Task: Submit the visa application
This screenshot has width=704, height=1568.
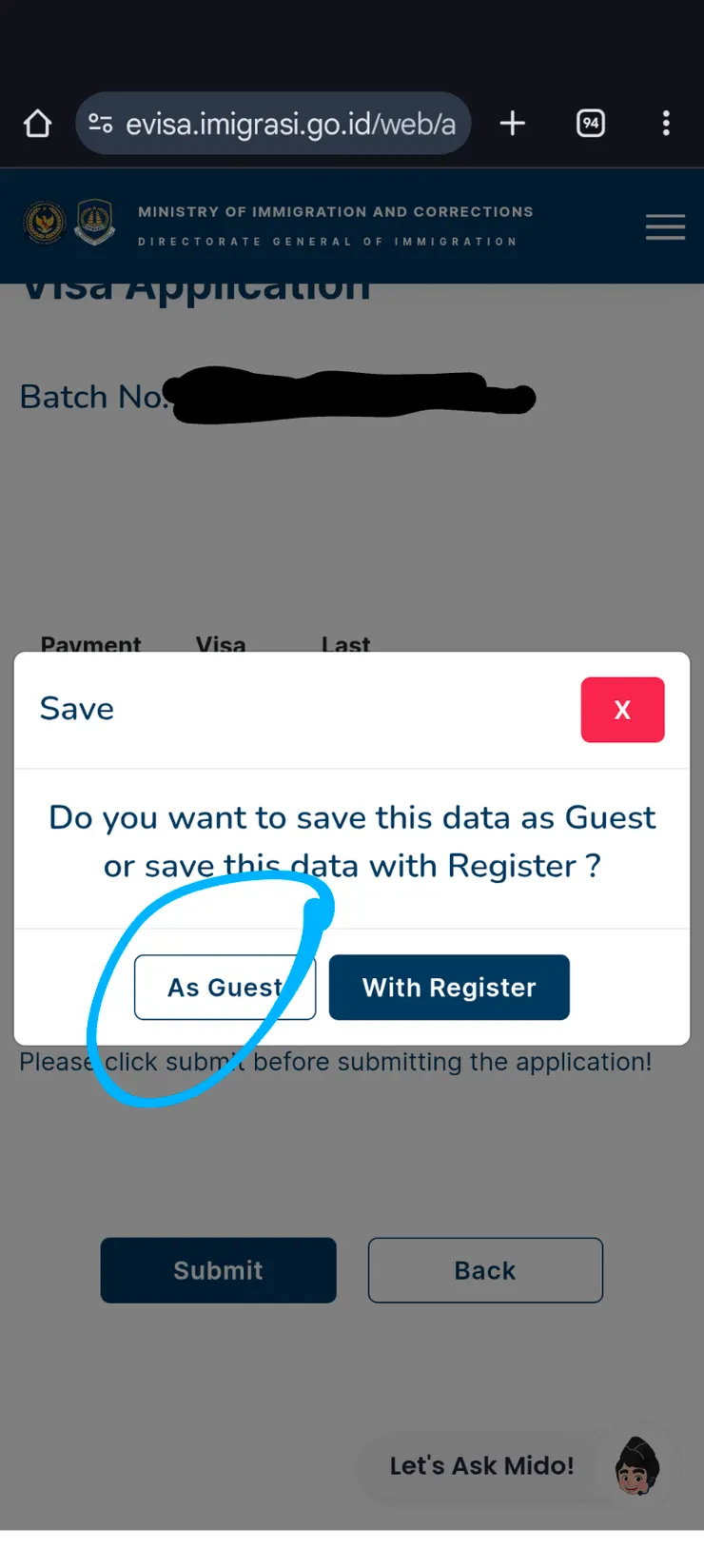Action: [x=218, y=1270]
